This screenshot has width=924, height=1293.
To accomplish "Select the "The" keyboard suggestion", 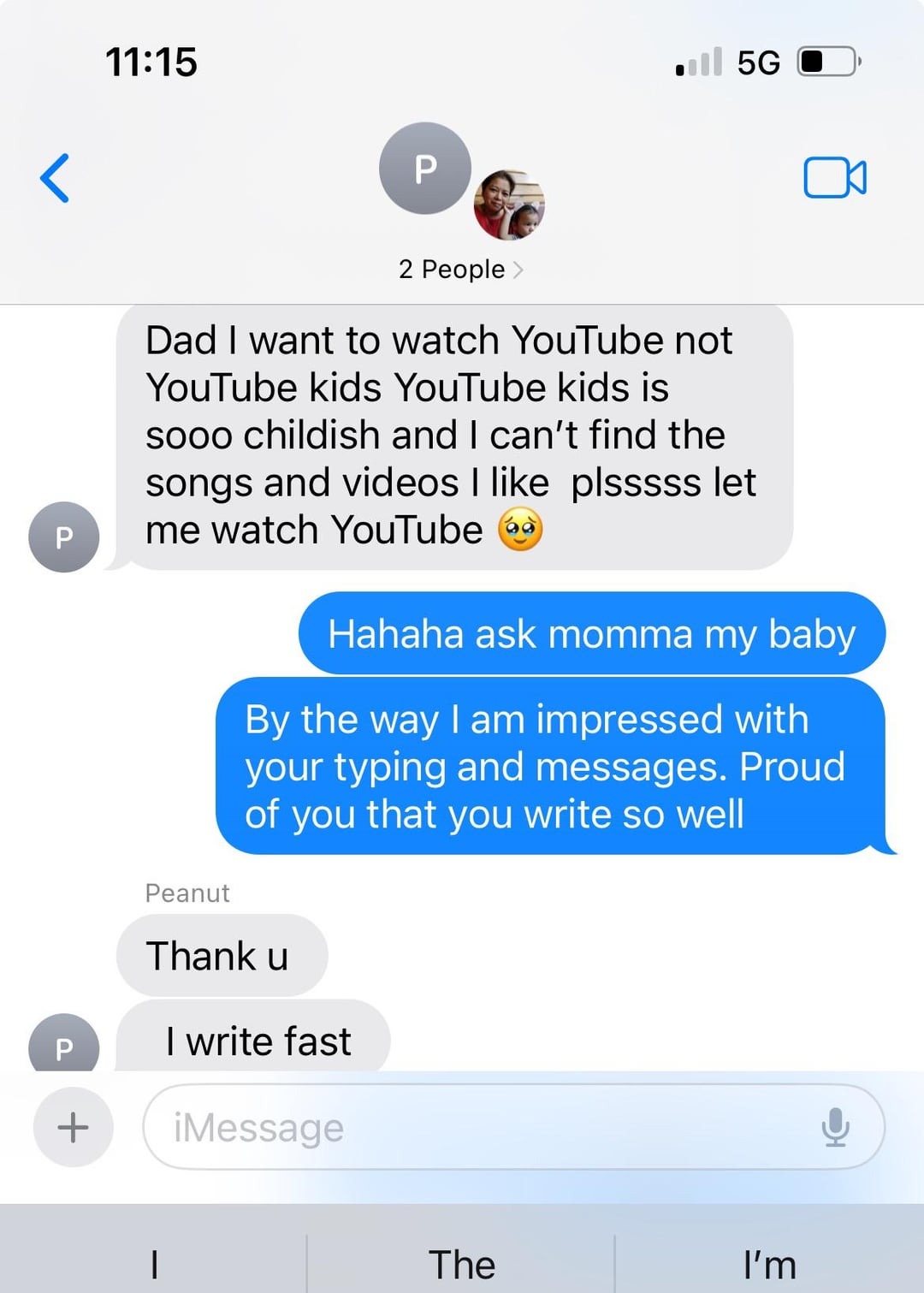I will (x=461, y=1264).
